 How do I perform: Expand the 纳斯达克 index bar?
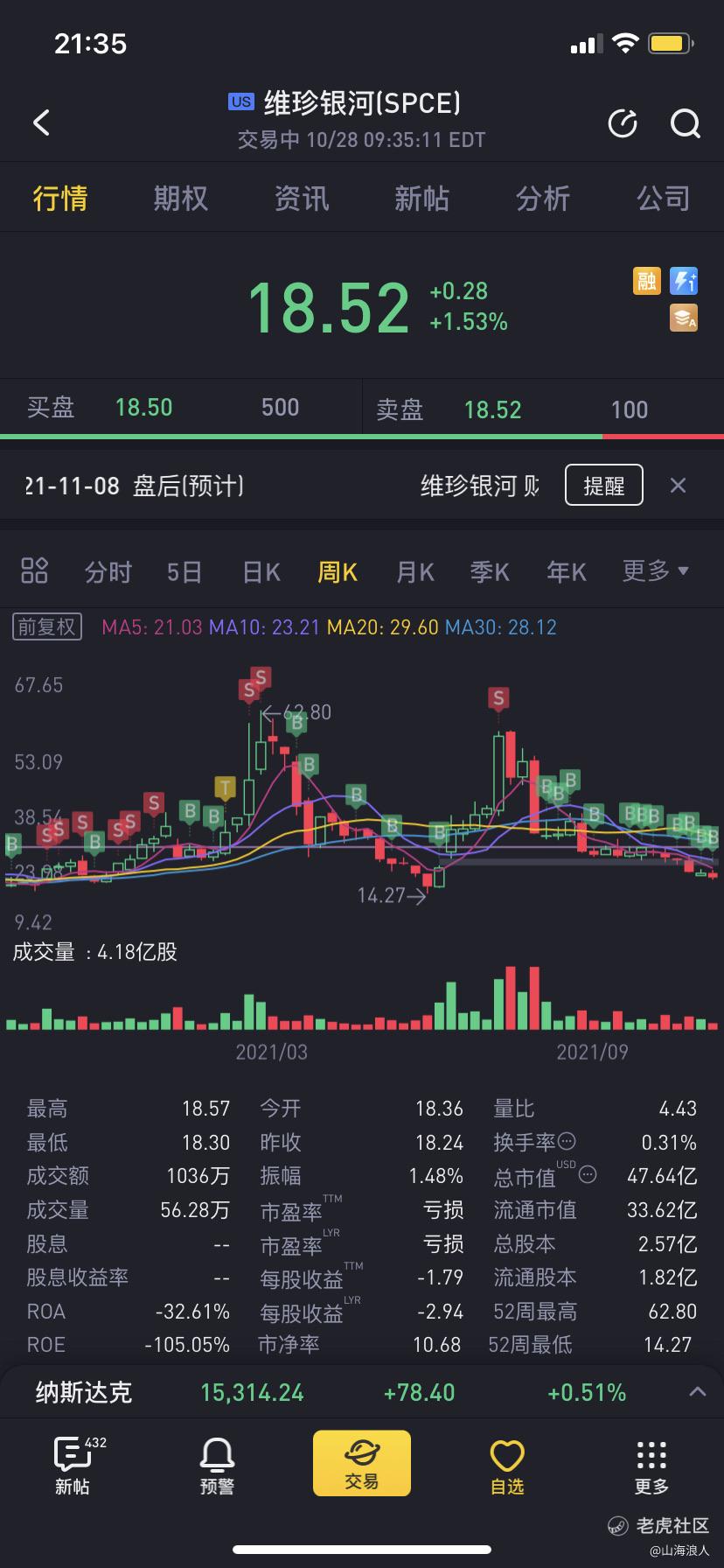[x=697, y=1391]
